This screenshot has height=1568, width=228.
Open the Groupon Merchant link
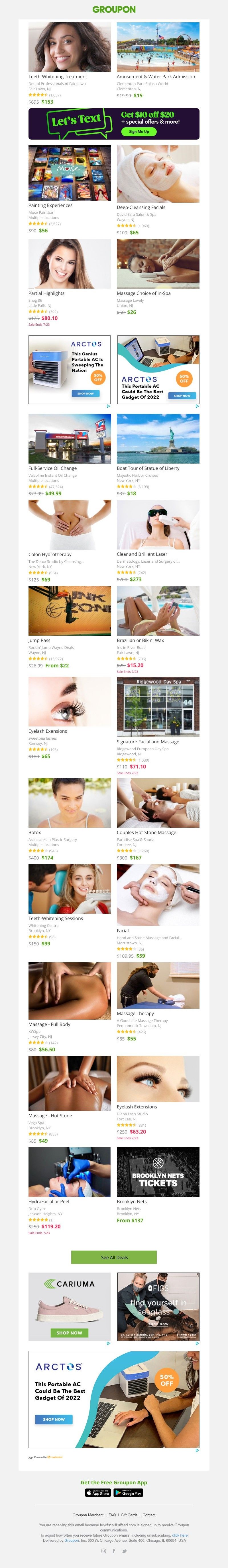coord(88,1515)
